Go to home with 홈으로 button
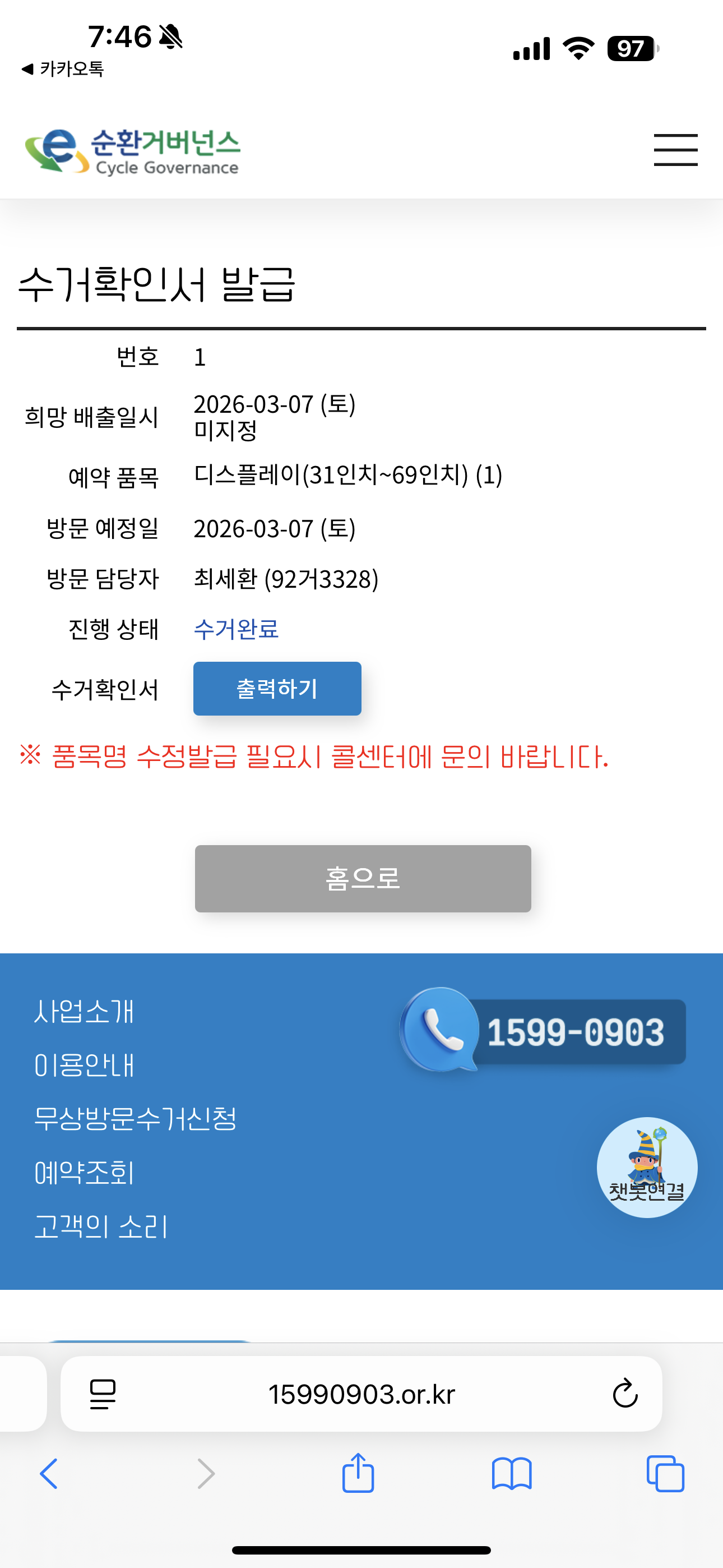Viewport: 723px width, 1568px height. coord(363,878)
